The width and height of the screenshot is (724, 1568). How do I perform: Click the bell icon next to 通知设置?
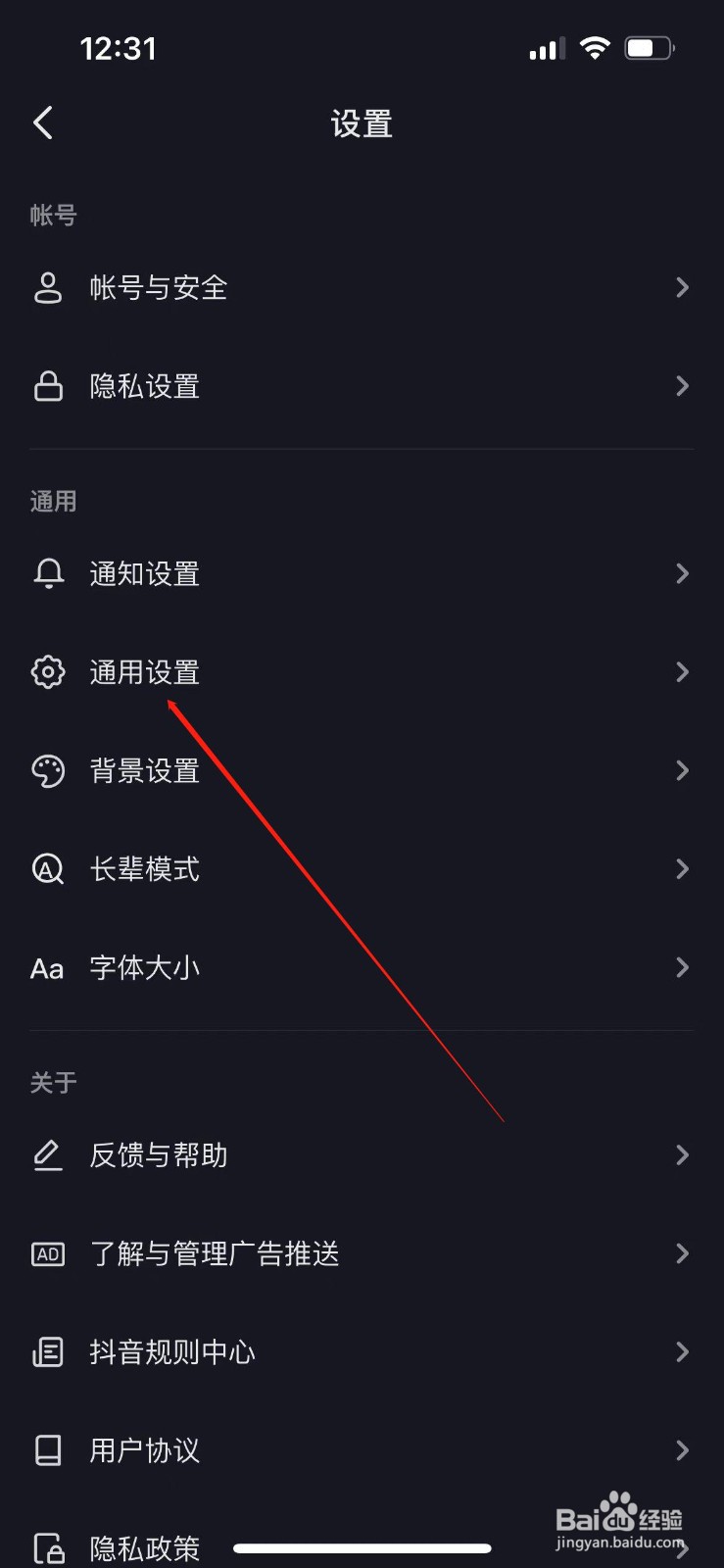click(x=48, y=573)
